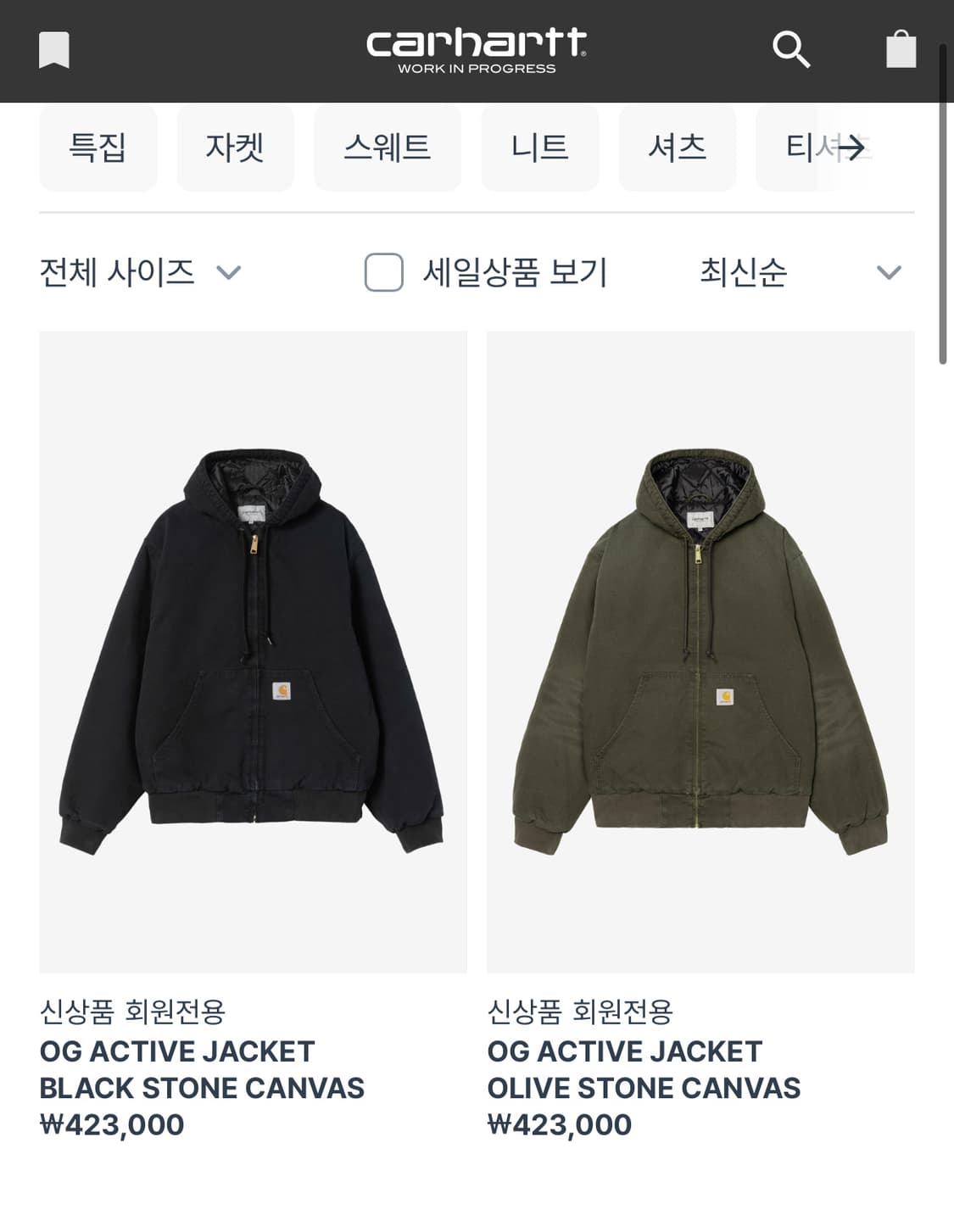954x1232 pixels.
Task: Select the 자켓 category tab
Action: [x=234, y=148]
